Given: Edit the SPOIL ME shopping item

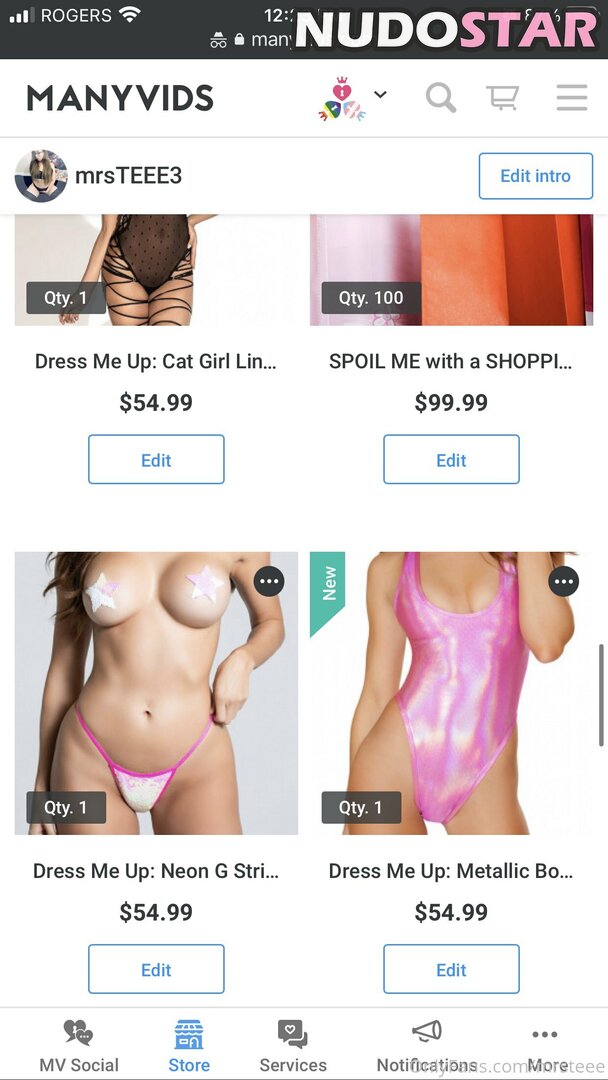Looking at the screenshot, I should coord(451,460).
